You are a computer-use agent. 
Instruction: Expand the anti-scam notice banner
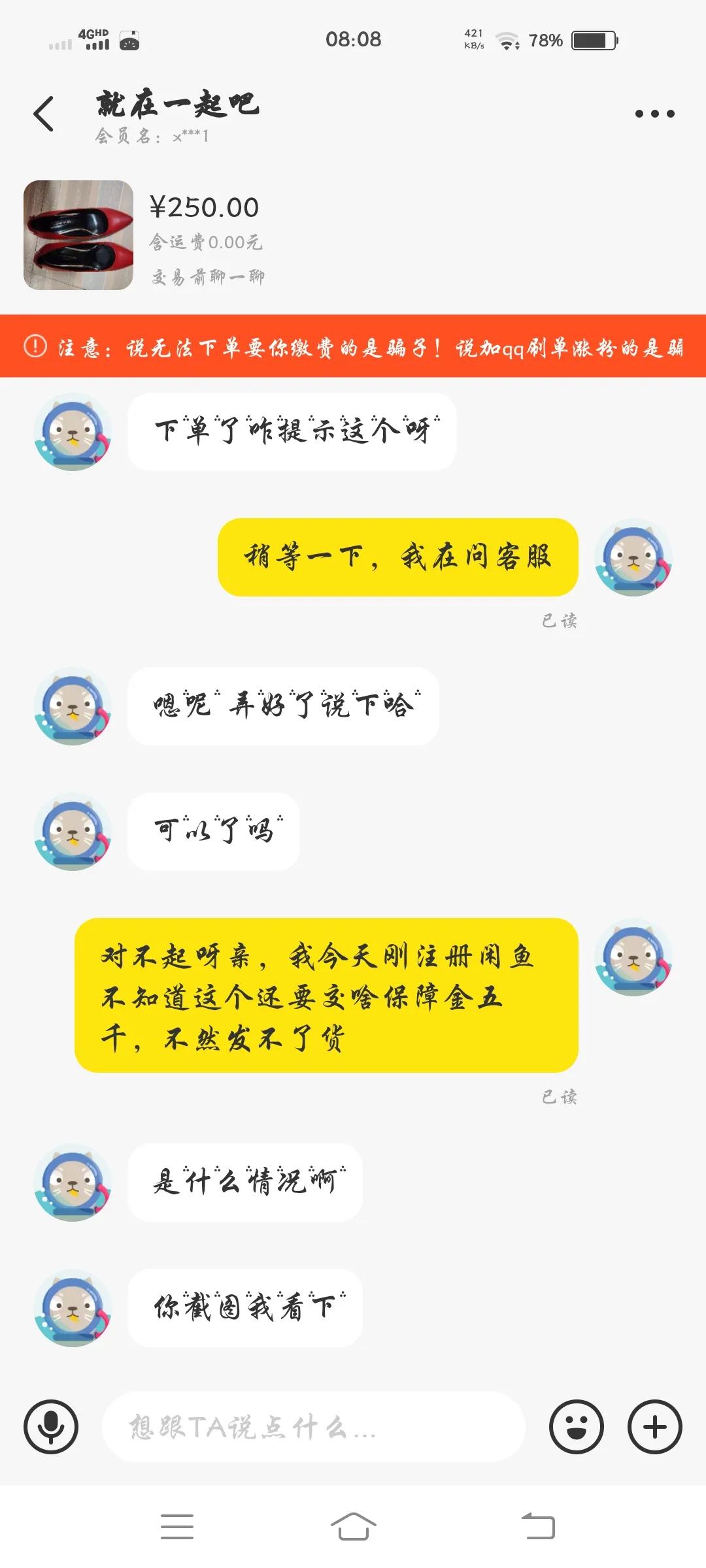coord(353,348)
